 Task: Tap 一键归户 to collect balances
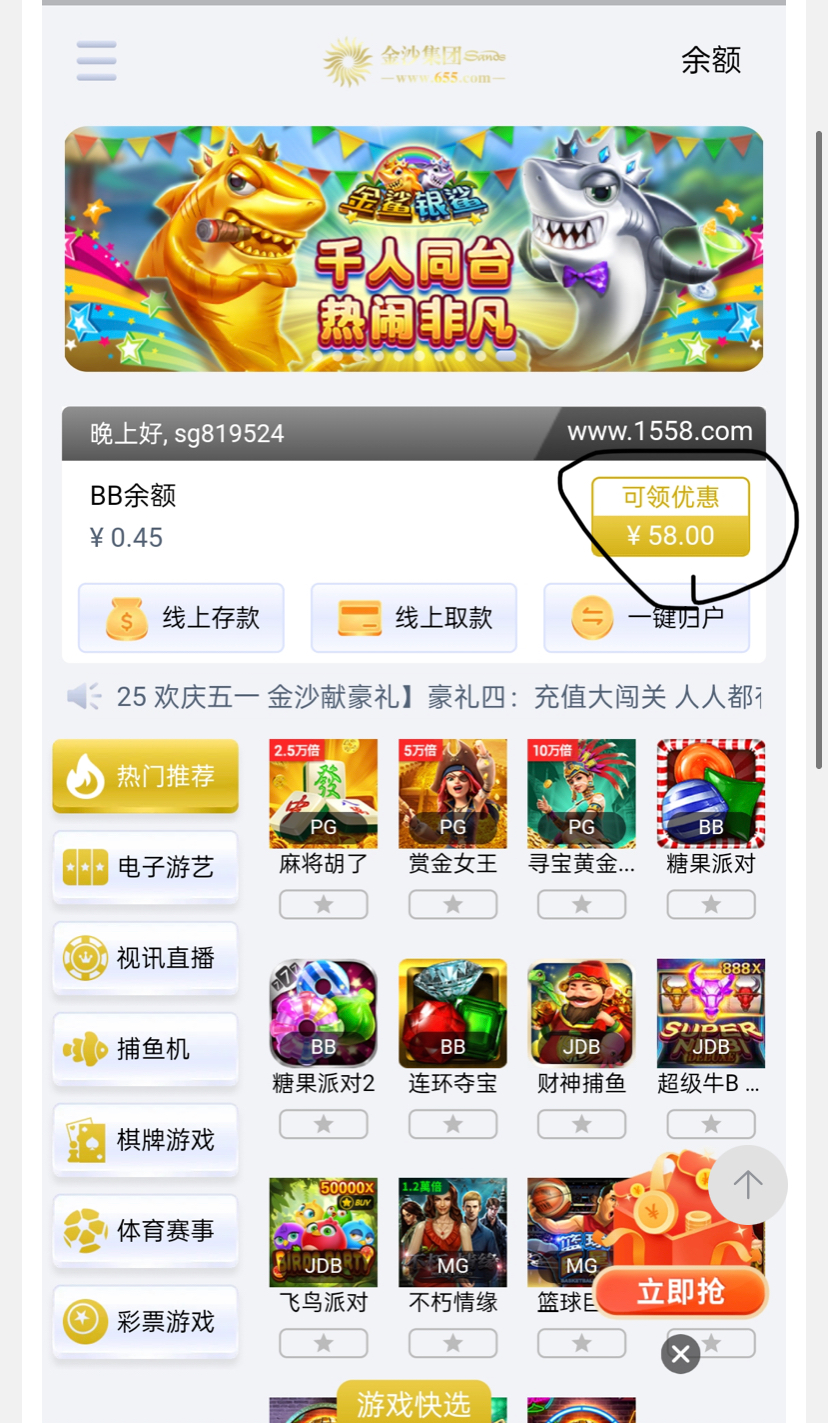647,618
